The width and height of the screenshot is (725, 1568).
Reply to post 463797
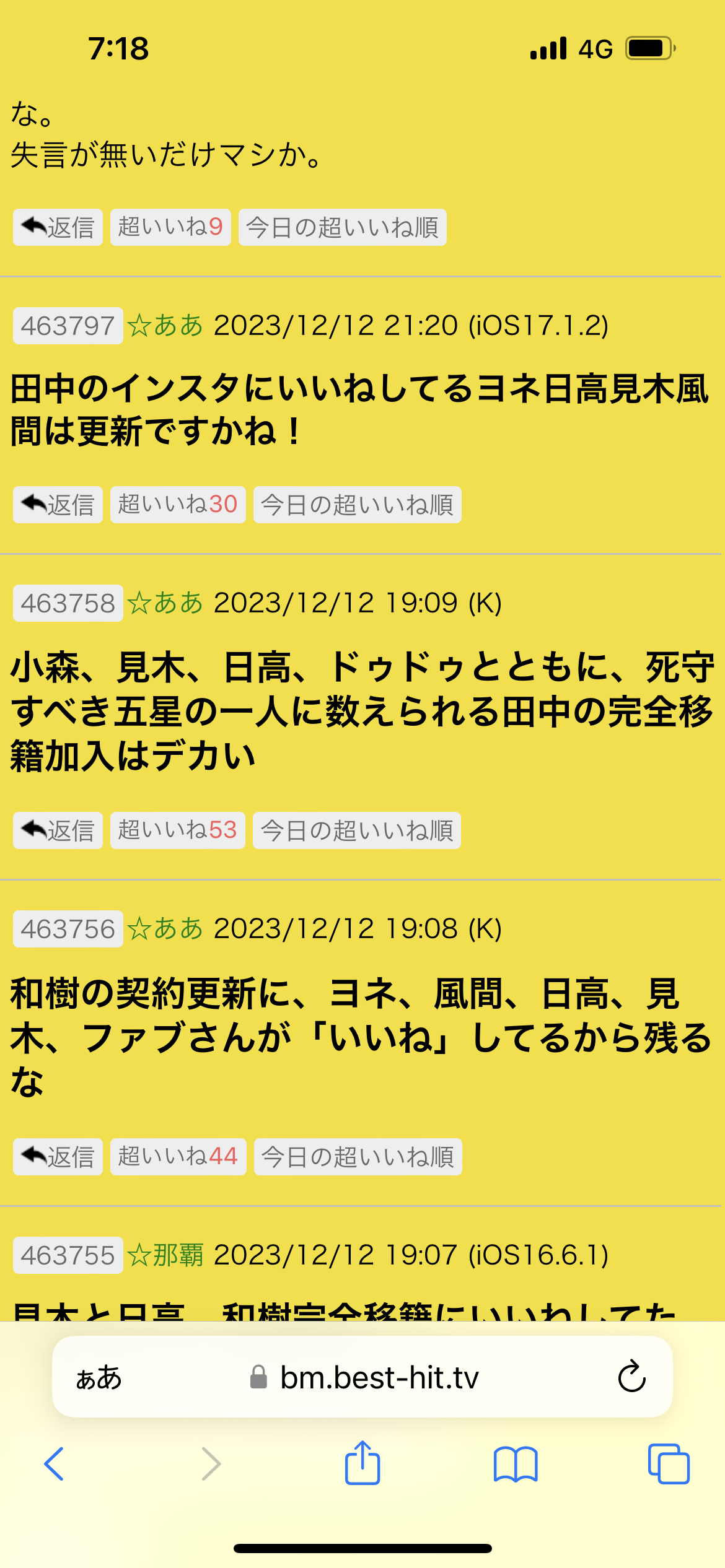pos(58,505)
